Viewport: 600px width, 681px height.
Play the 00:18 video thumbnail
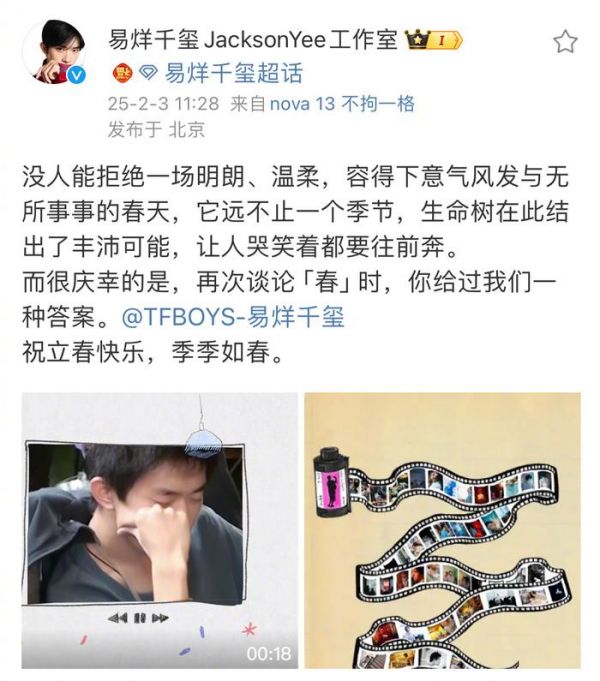[160, 530]
